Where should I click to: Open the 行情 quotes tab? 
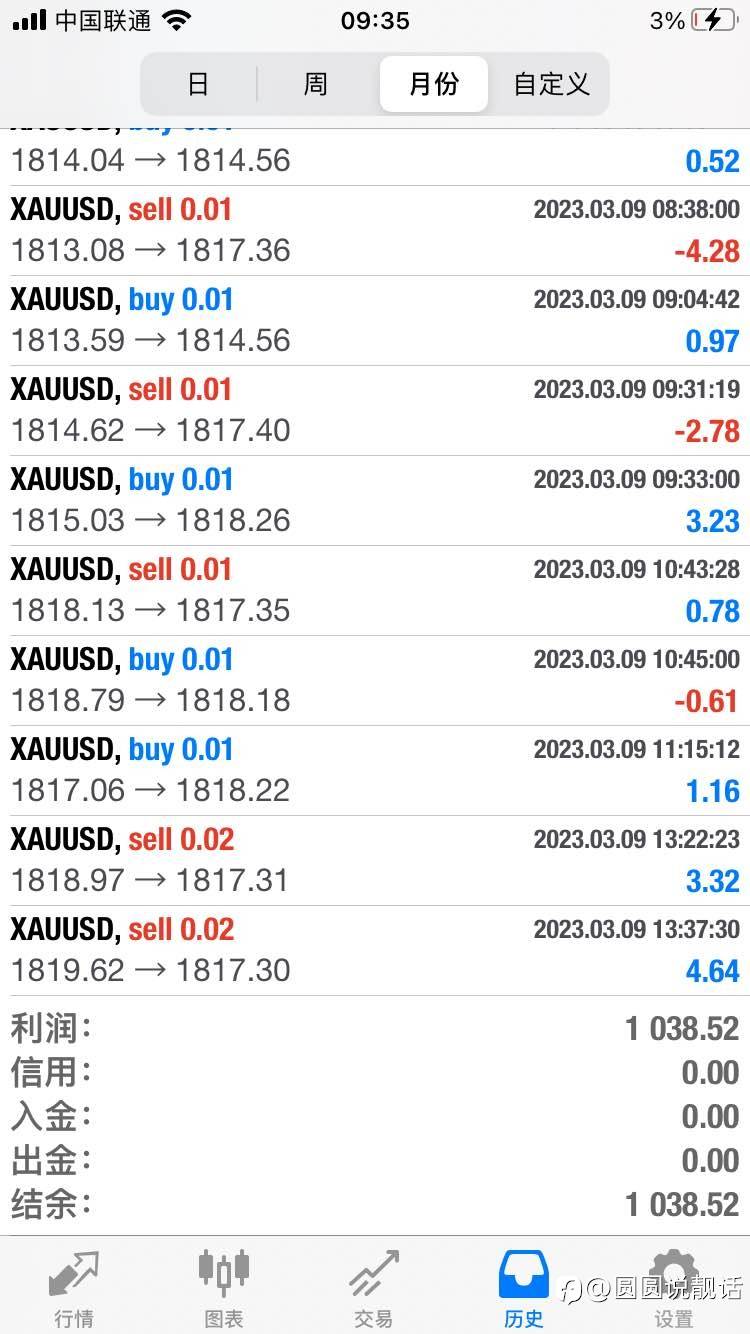point(74,1288)
